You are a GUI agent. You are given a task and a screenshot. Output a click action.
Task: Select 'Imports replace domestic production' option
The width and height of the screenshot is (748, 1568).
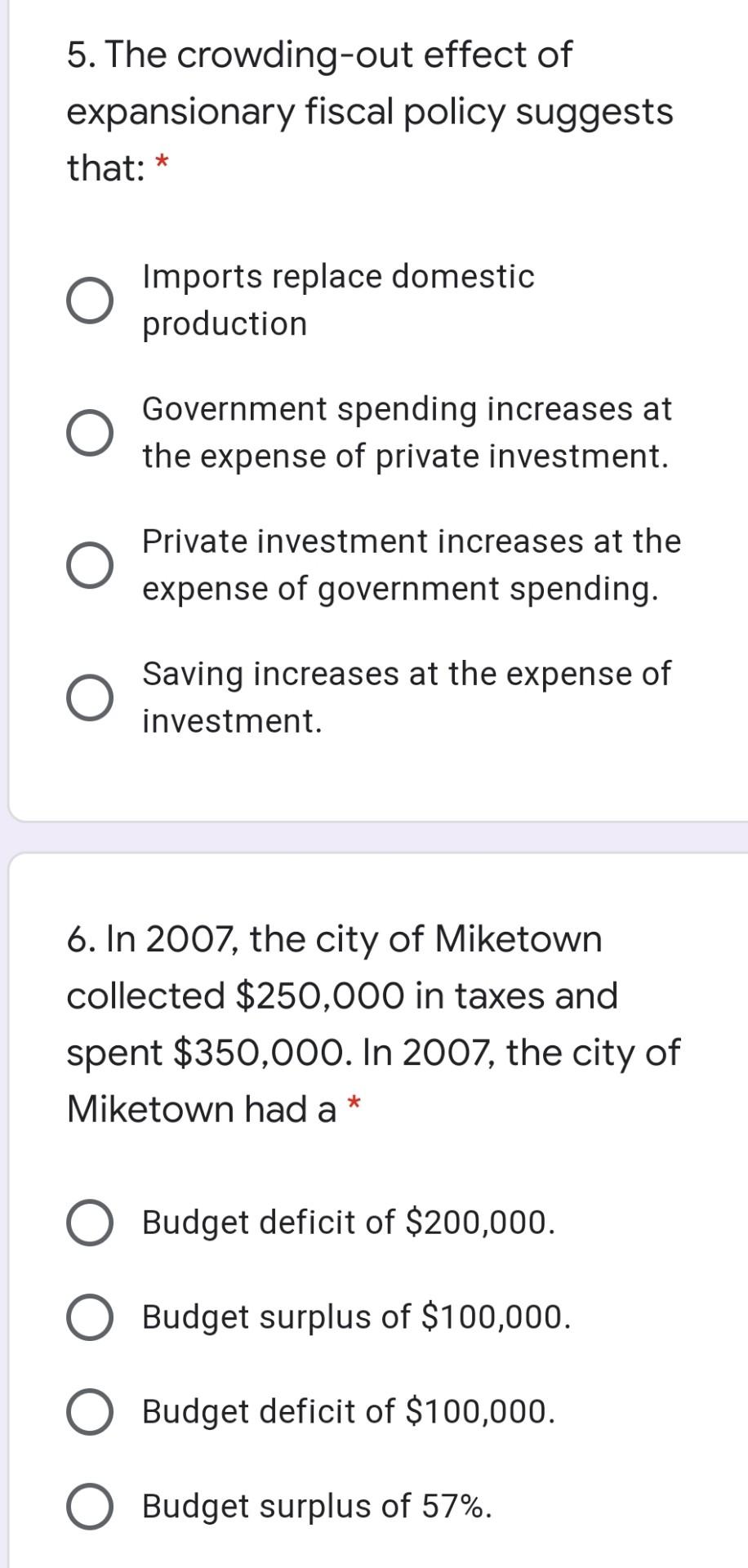point(90,301)
